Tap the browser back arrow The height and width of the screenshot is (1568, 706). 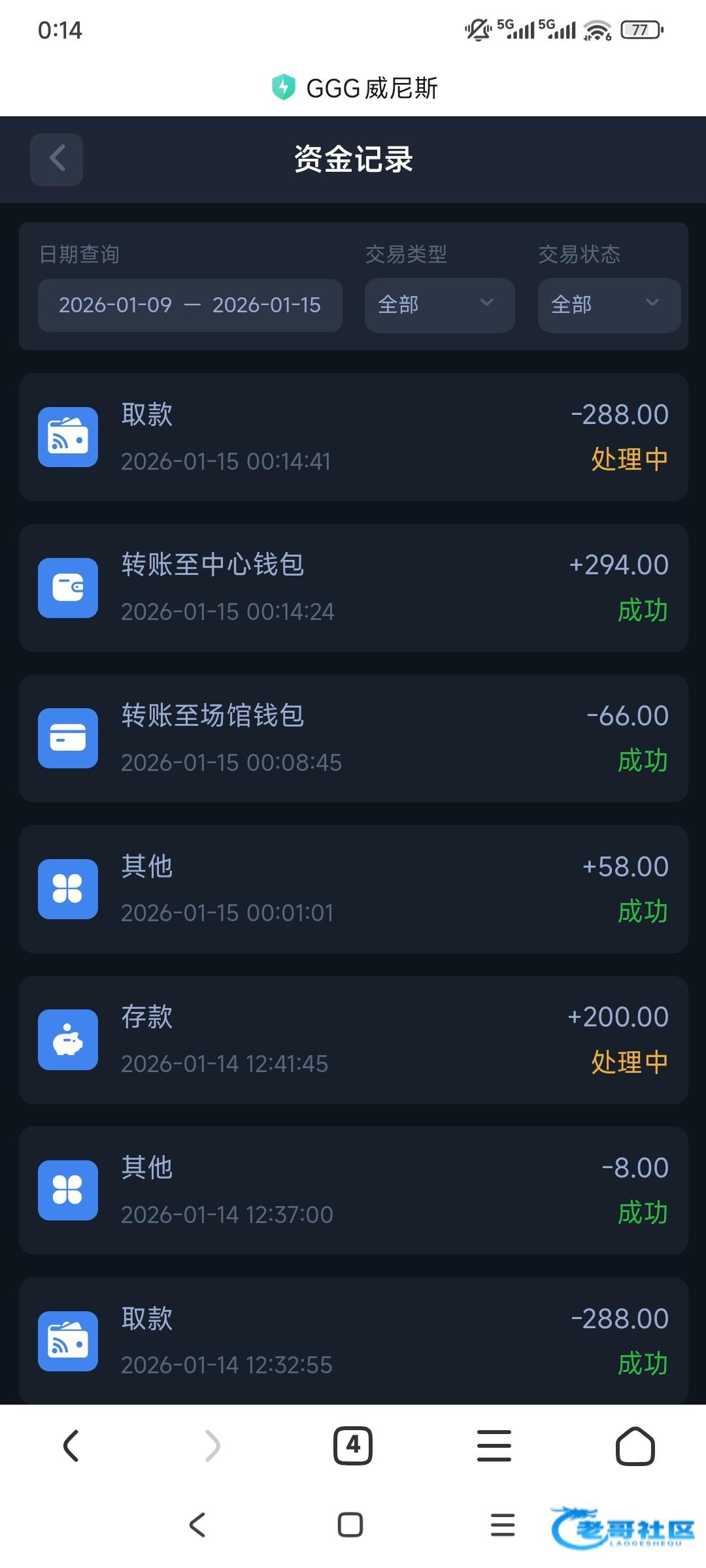point(71,1446)
